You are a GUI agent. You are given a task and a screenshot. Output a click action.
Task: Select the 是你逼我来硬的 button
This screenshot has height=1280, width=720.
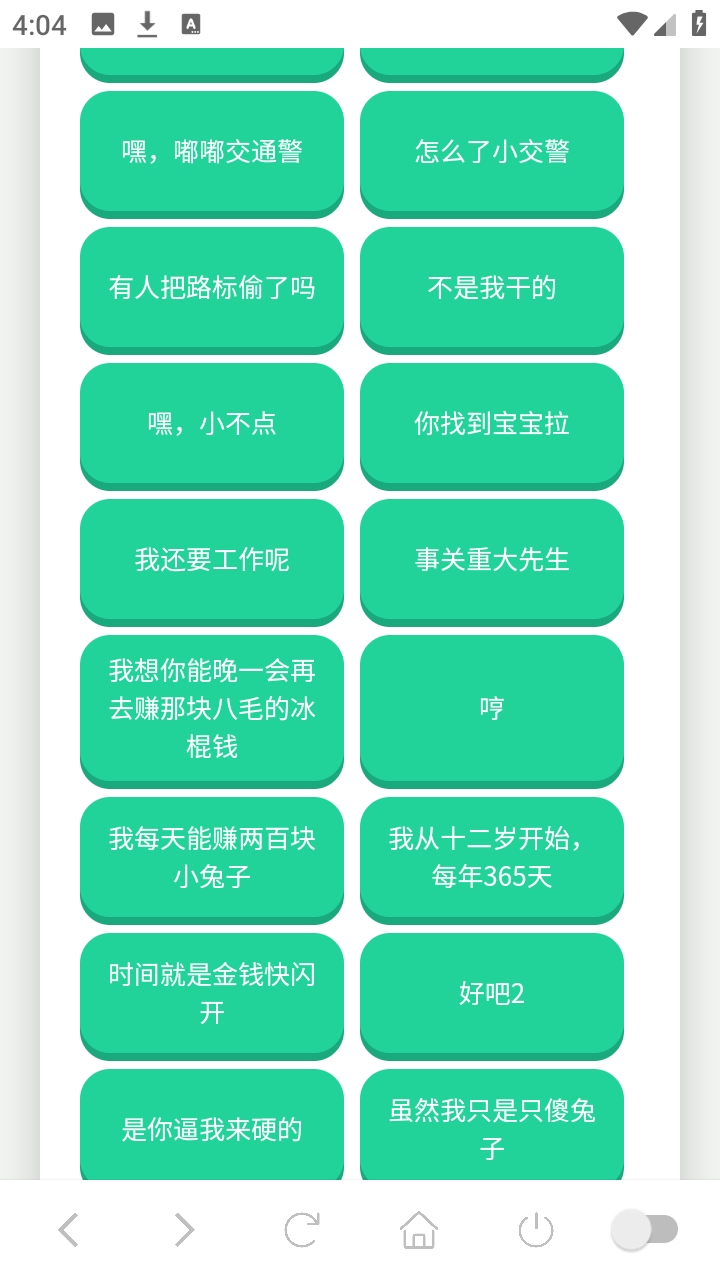(x=212, y=1128)
